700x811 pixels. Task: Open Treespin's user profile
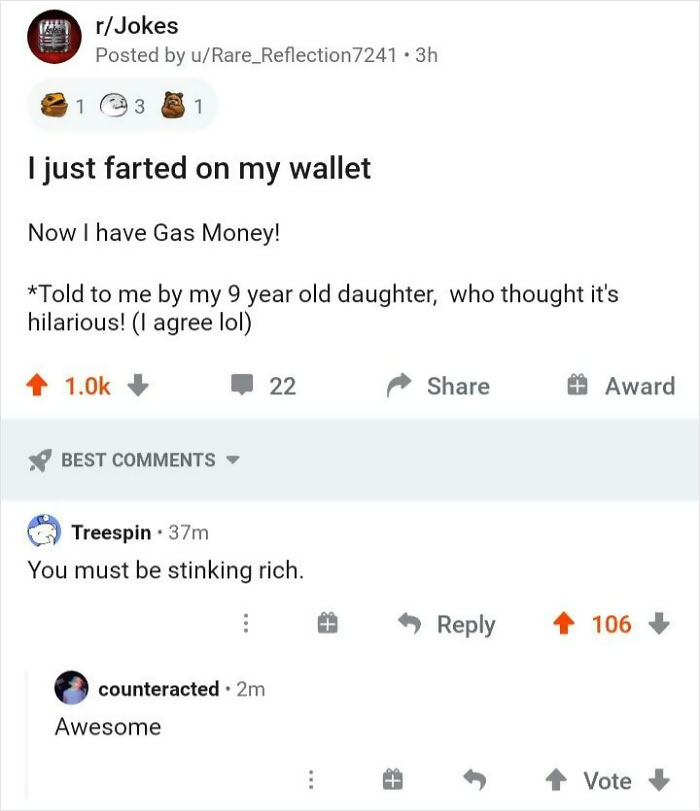111,532
